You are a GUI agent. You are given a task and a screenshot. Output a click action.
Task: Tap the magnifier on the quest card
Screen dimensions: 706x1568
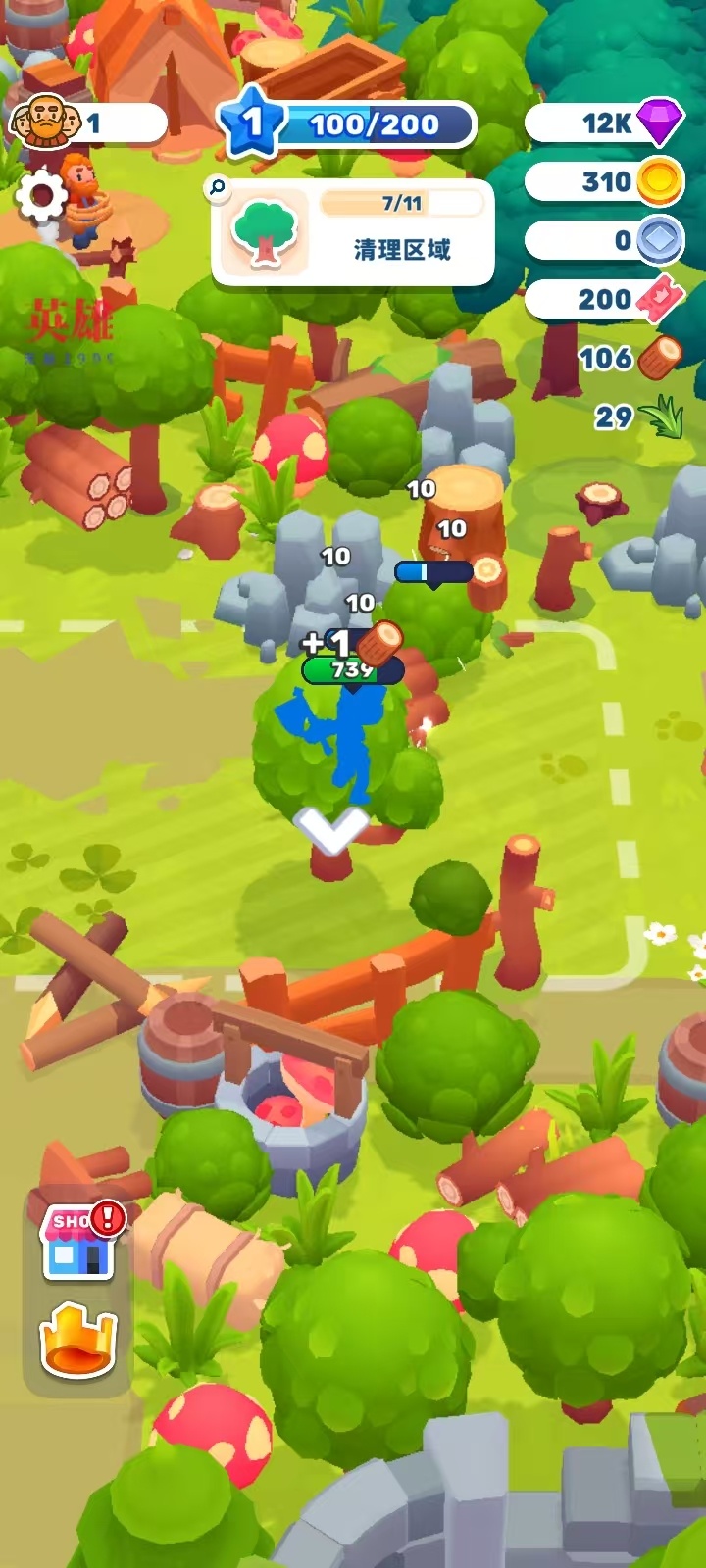pyautogui.click(x=217, y=187)
